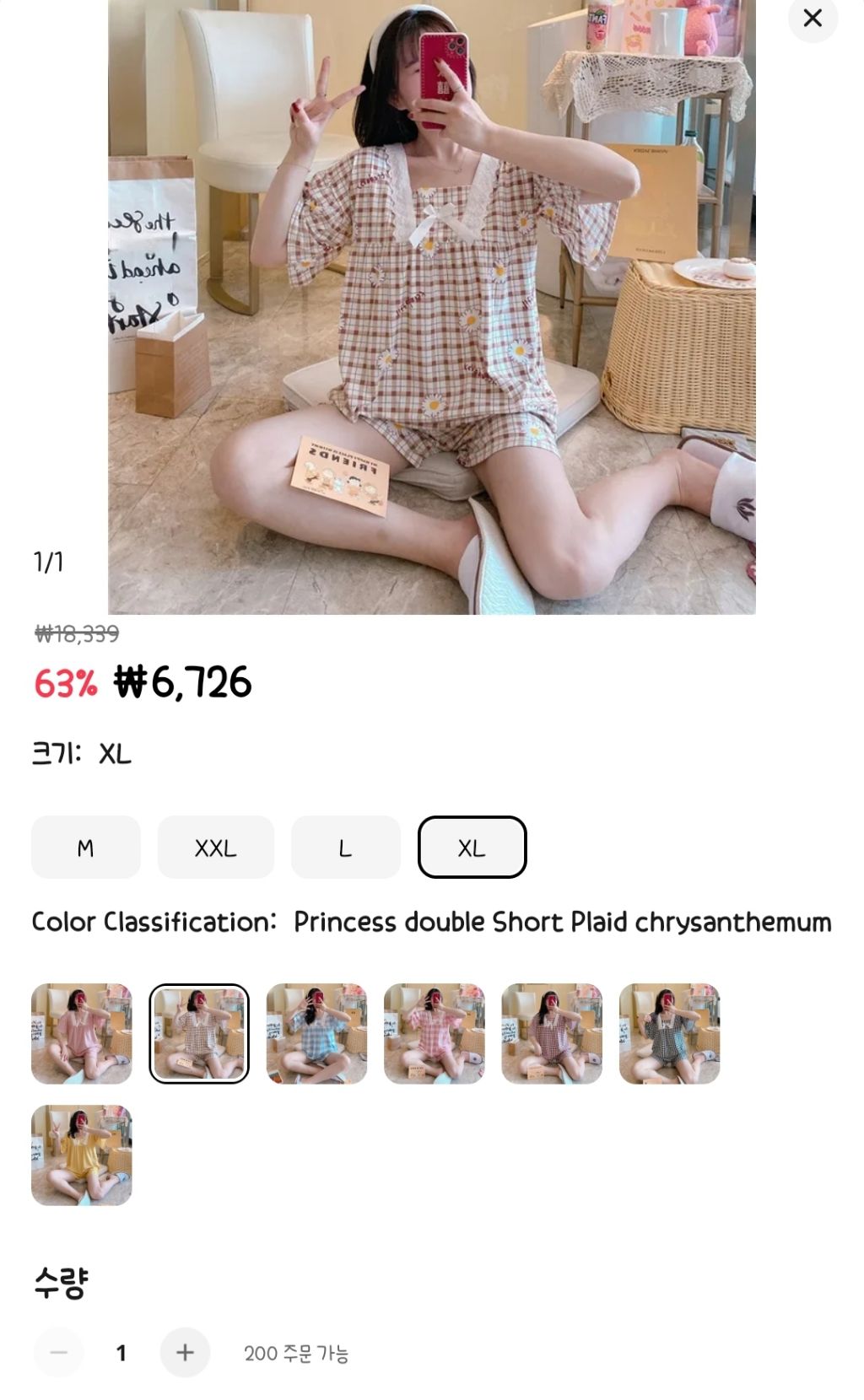Select size L

[x=345, y=848]
